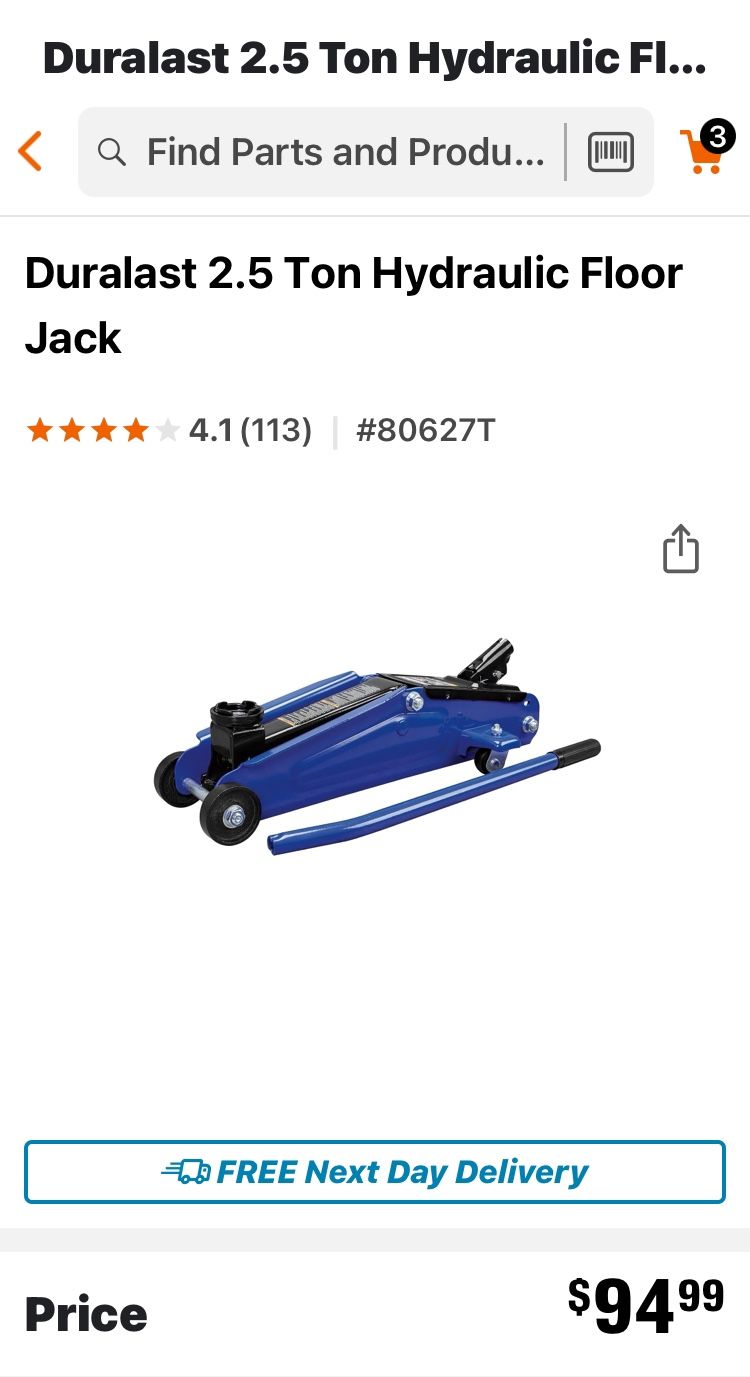The image size is (750, 1377).
Task: Tap the Find Parts and Products search field
Action: click(330, 152)
